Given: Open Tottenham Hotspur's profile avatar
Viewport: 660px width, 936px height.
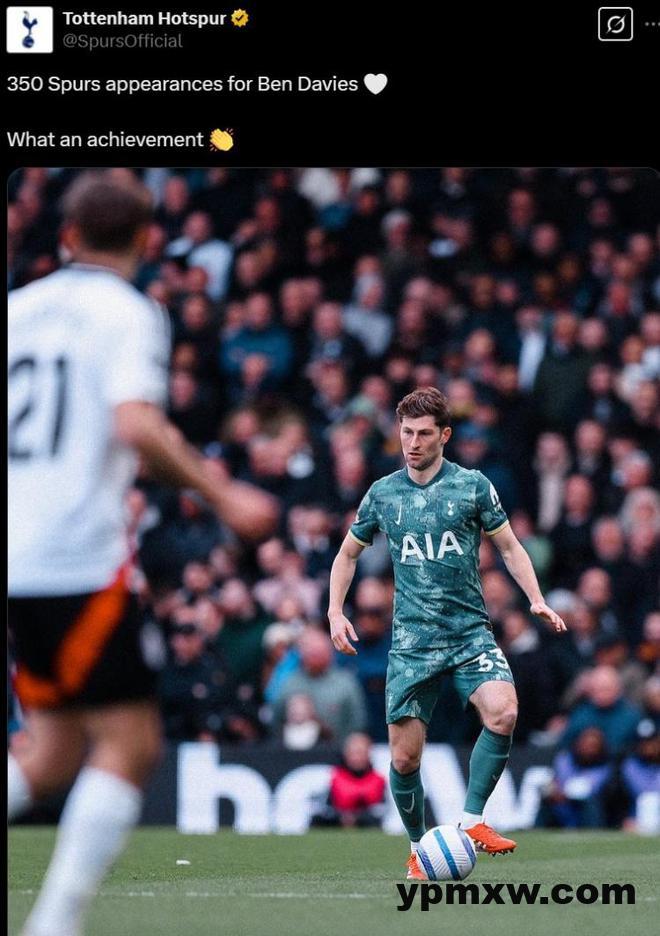Looking at the screenshot, I should [29, 29].
